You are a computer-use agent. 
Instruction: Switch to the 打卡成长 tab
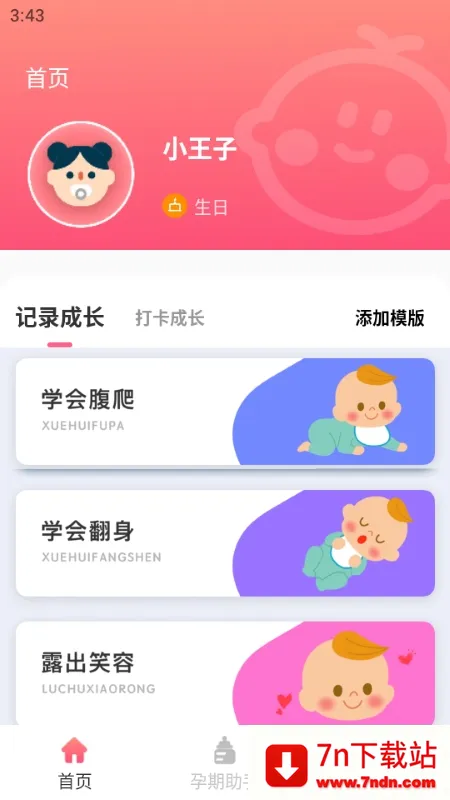[170, 318]
